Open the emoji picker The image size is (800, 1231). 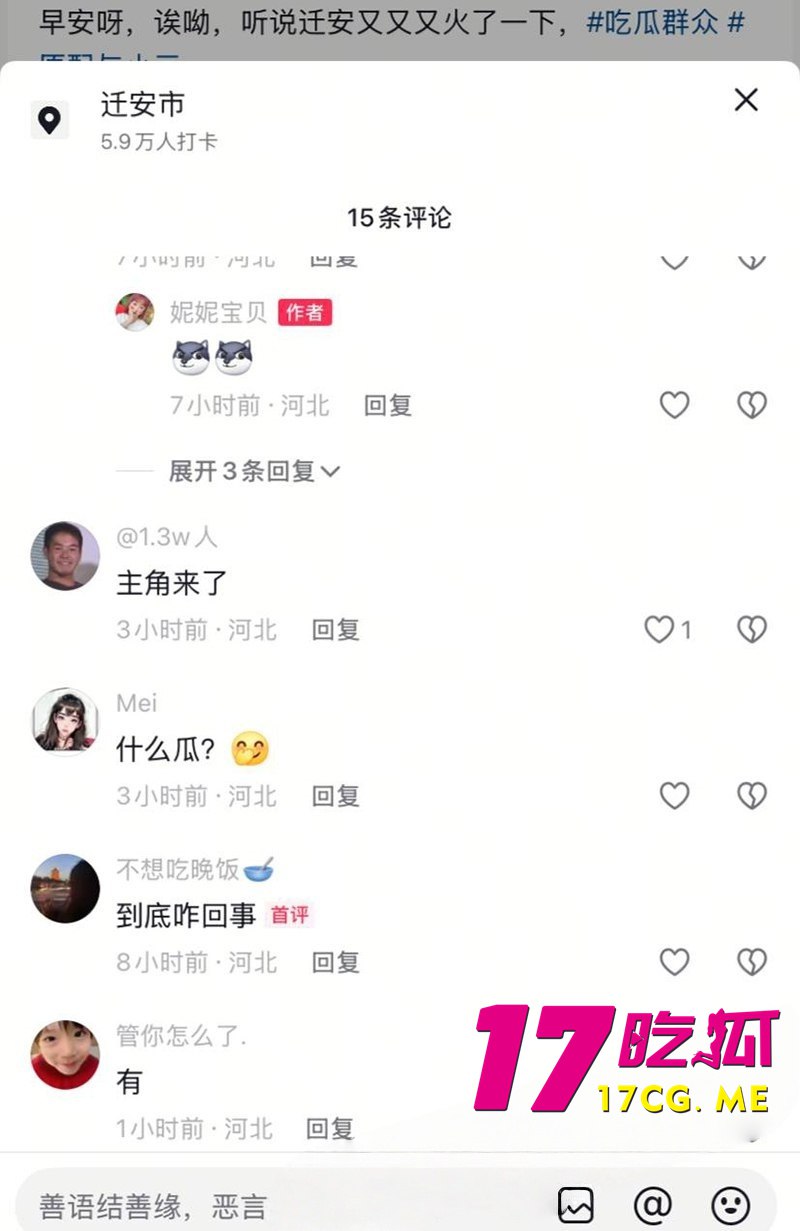pos(730,1205)
